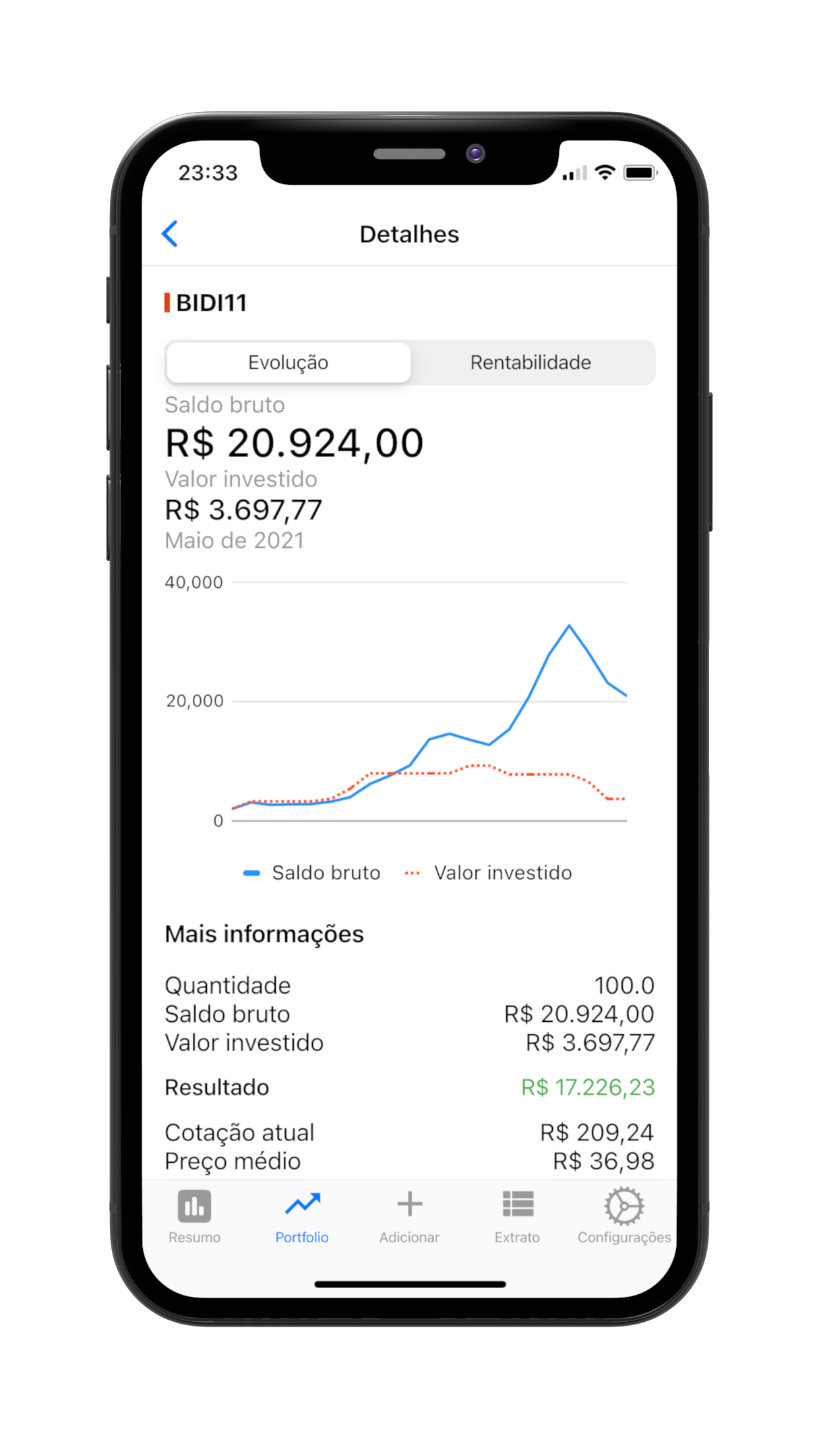Open the Resumo tab
This screenshot has height=1456, width=819.
click(x=195, y=1216)
